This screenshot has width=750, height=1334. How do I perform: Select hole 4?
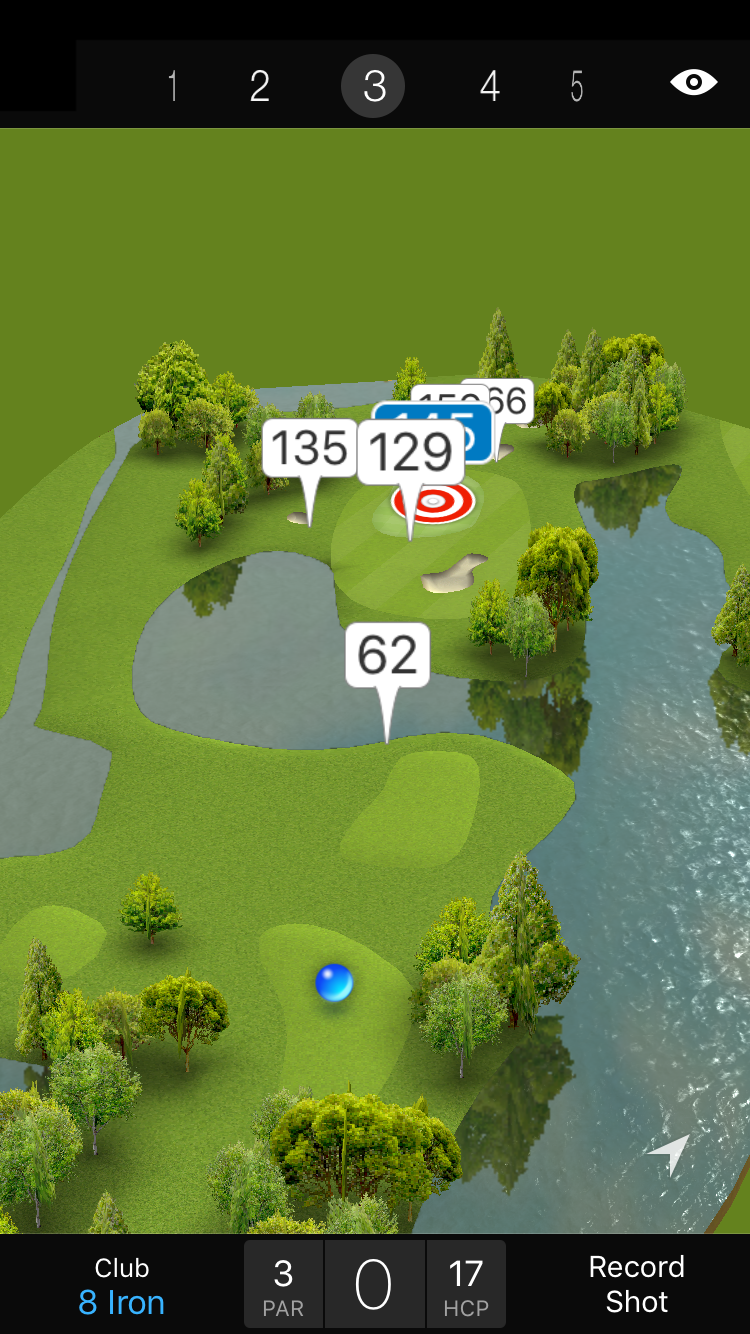coord(489,86)
